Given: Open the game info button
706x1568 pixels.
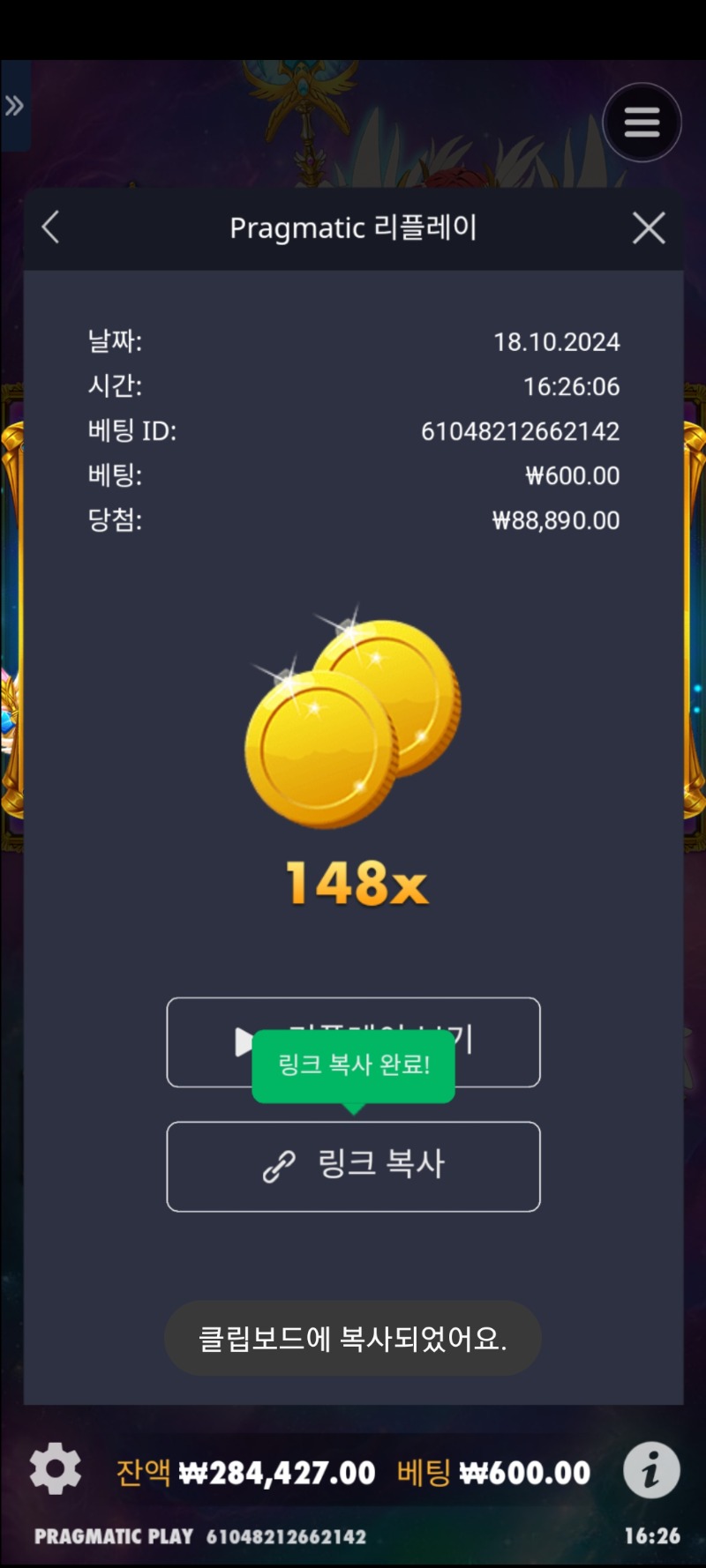Looking at the screenshot, I should coord(651,1470).
